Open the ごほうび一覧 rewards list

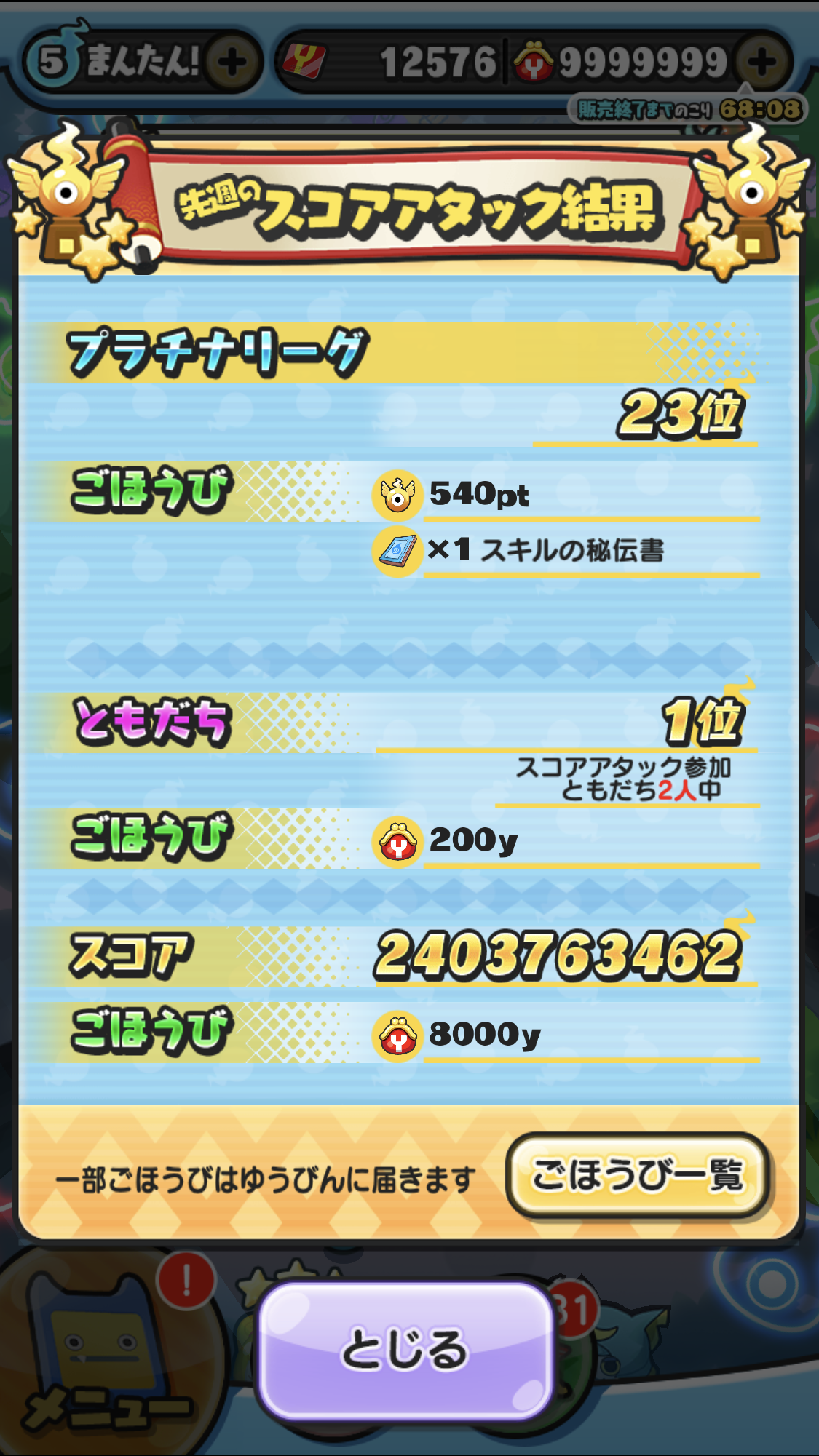(638, 1176)
